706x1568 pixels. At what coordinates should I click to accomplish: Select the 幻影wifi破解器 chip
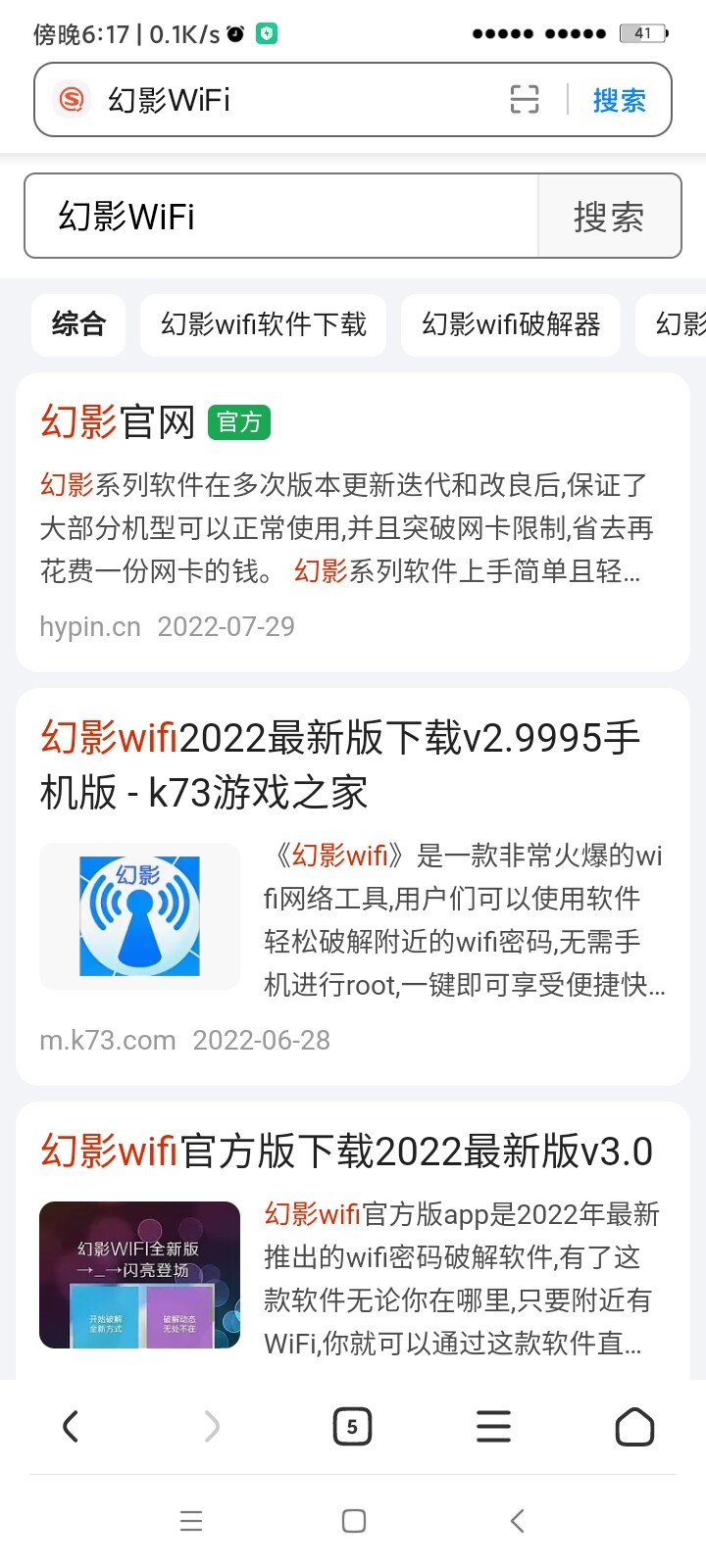pyautogui.click(x=510, y=324)
